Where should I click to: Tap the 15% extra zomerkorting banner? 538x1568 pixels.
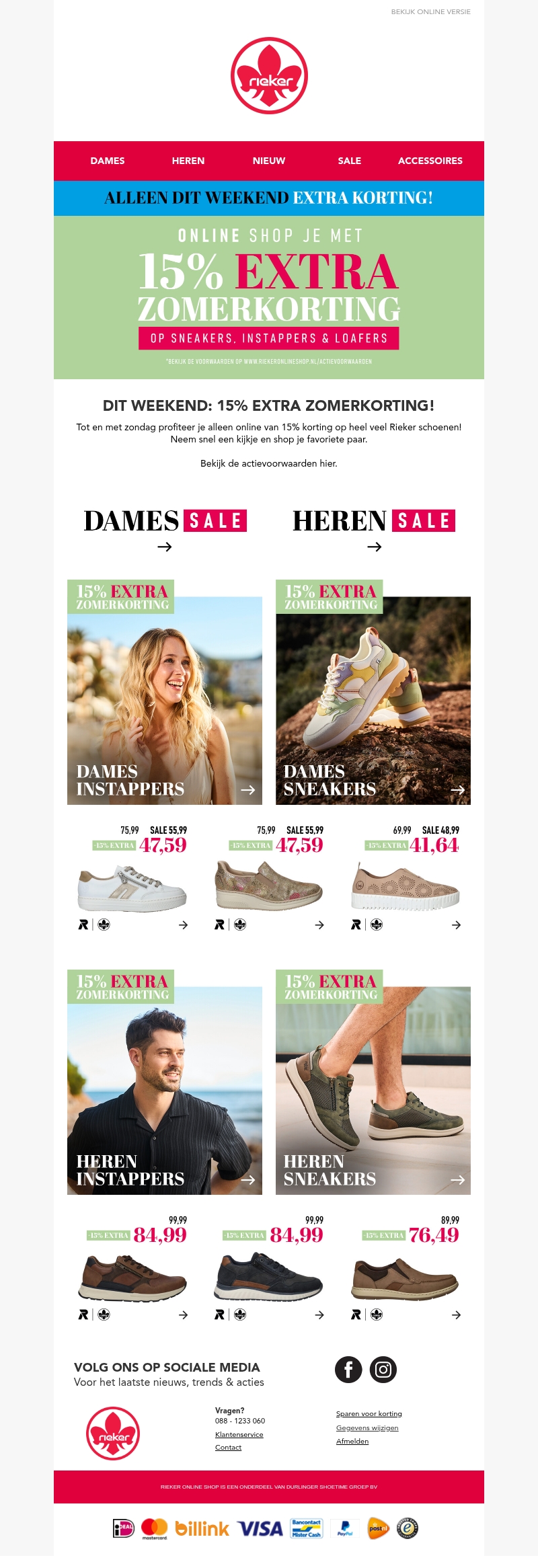tap(269, 297)
